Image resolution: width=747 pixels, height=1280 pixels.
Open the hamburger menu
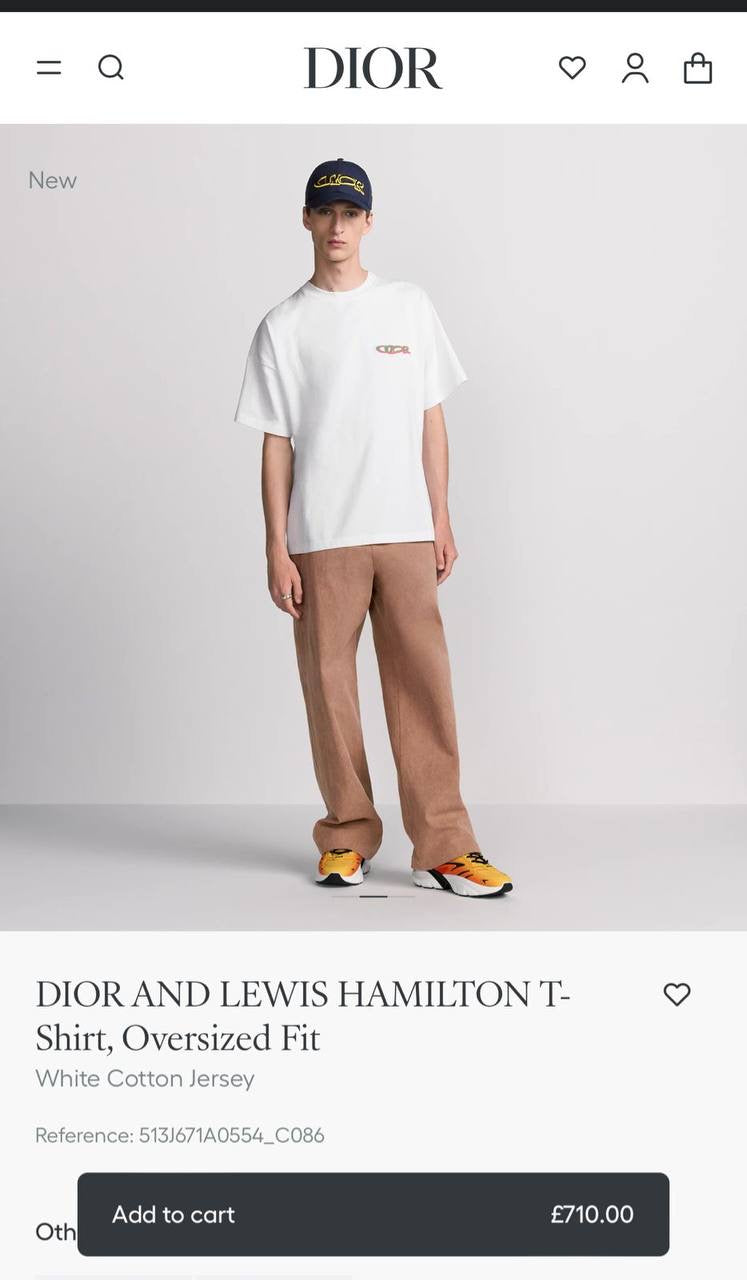coord(49,68)
